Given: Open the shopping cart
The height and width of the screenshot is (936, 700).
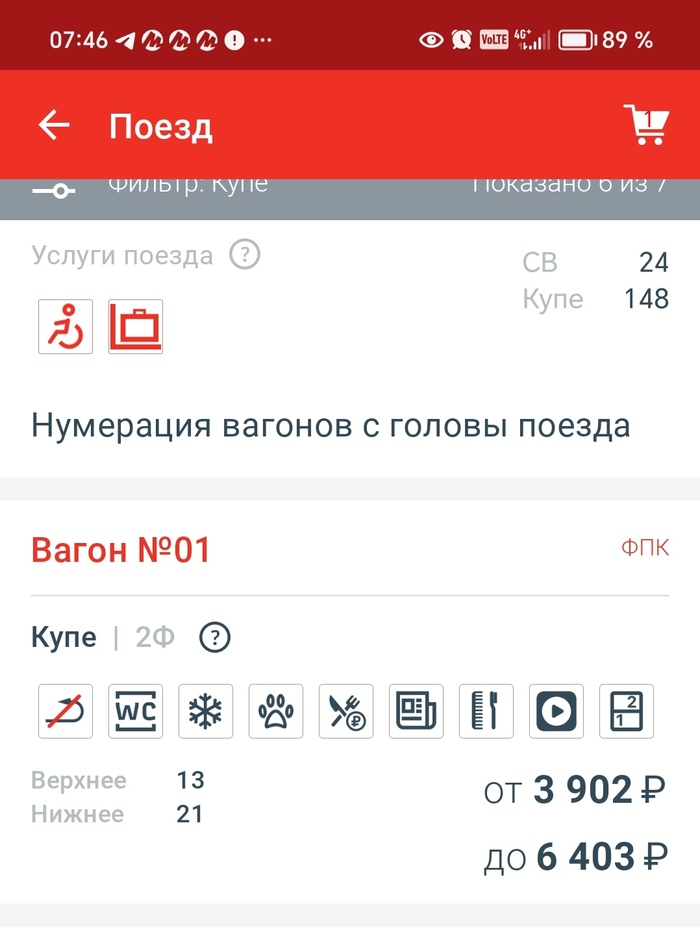Looking at the screenshot, I should [x=646, y=126].
